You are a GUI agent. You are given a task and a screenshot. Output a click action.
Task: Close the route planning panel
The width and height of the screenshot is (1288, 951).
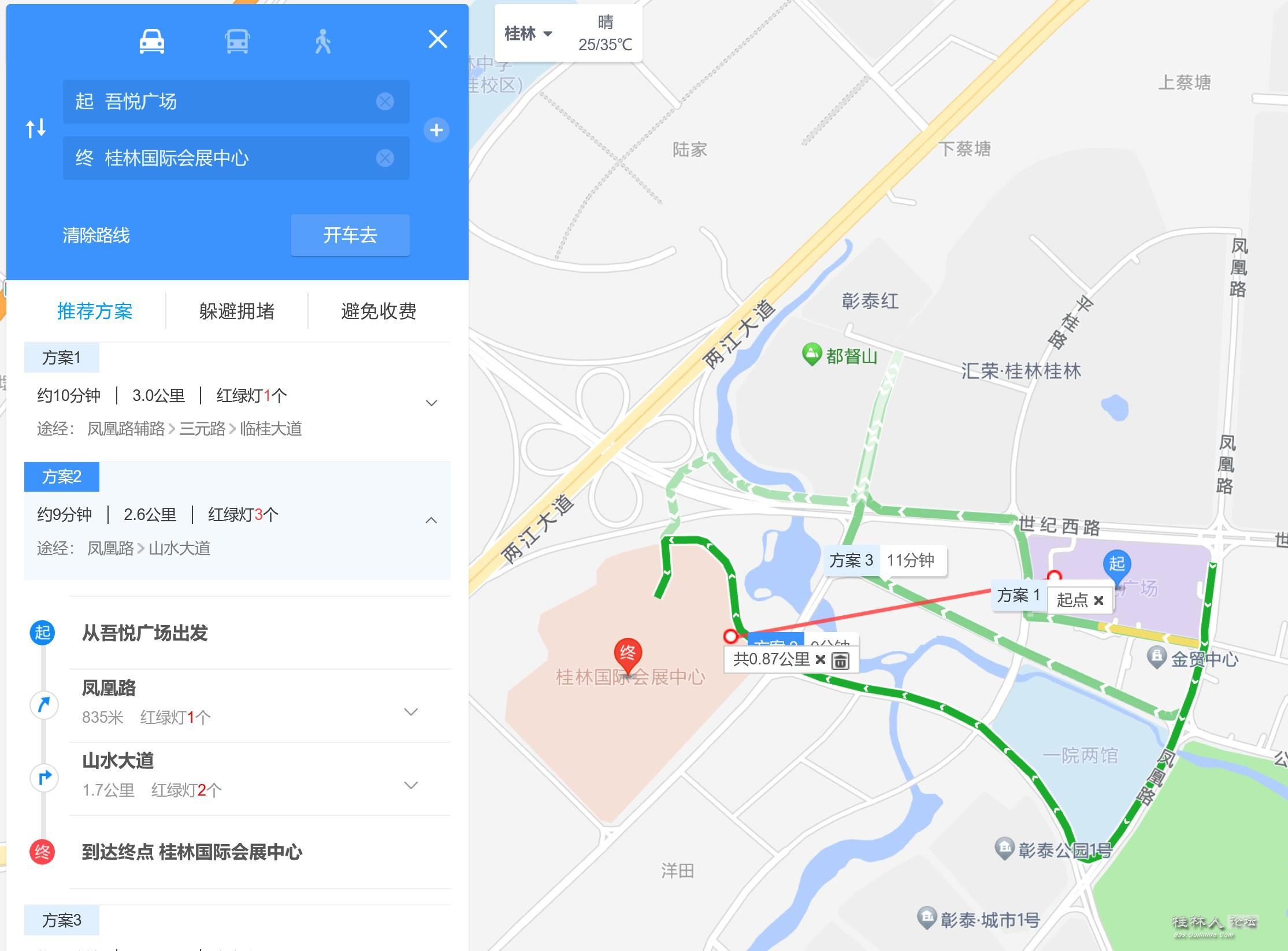[437, 39]
